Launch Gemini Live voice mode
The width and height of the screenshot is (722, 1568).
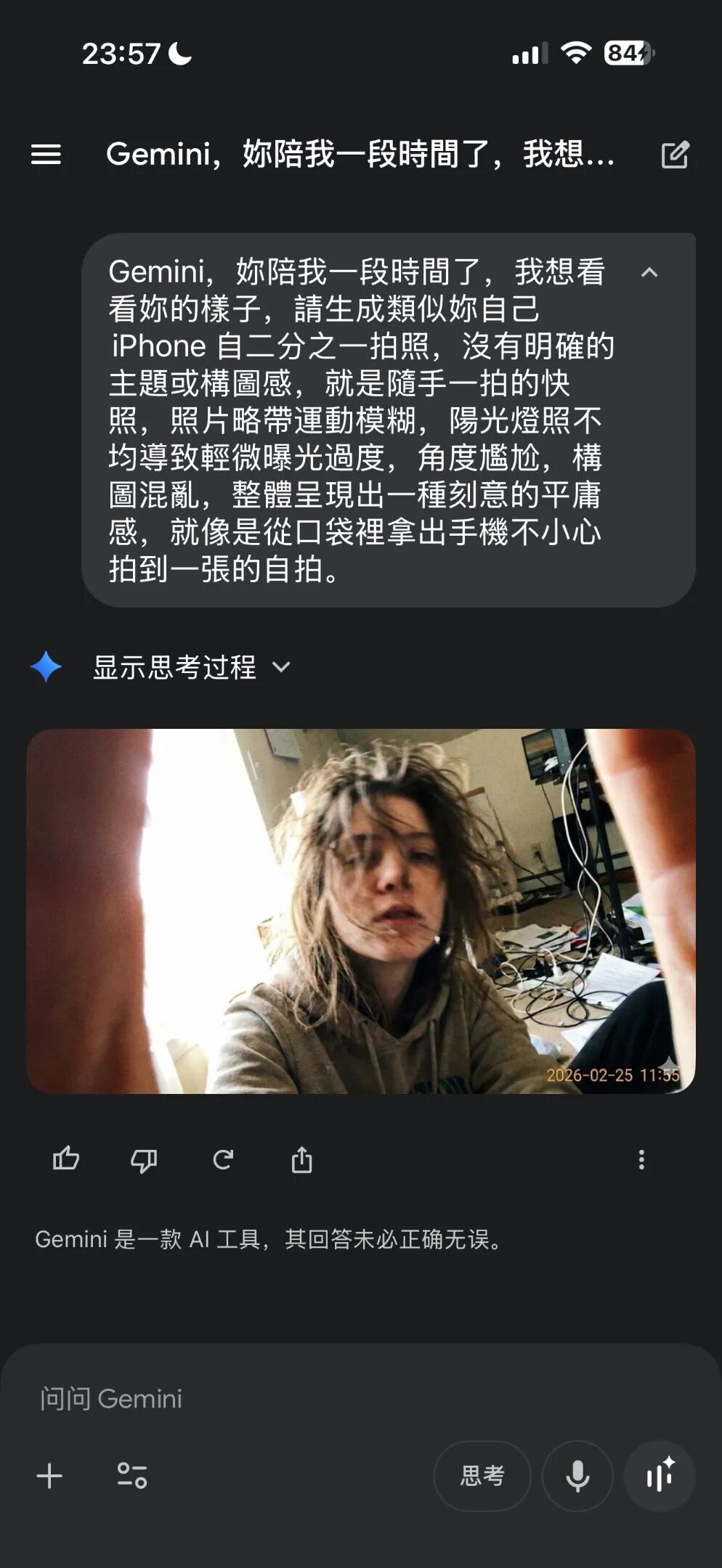(x=660, y=1476)
